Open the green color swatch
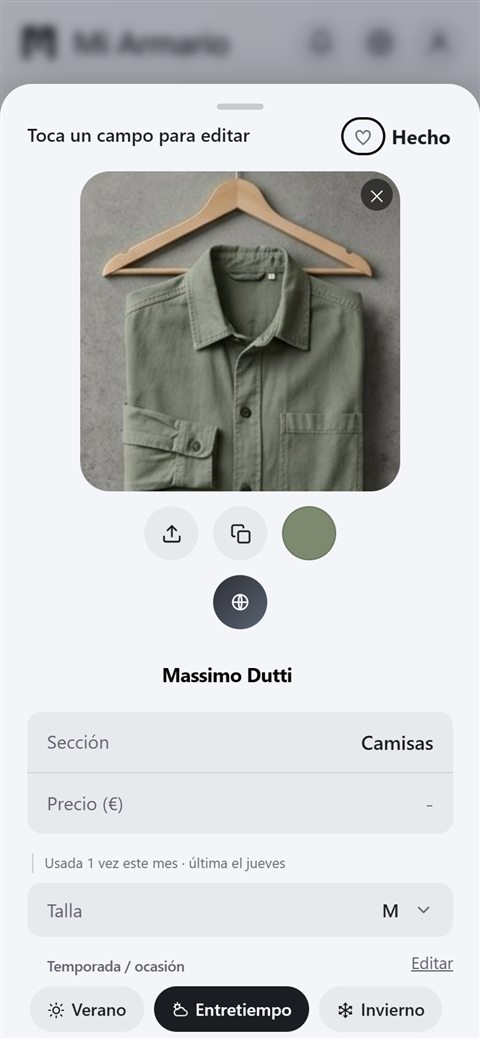This screenshot has width=480, height=1039. [309, 533]
